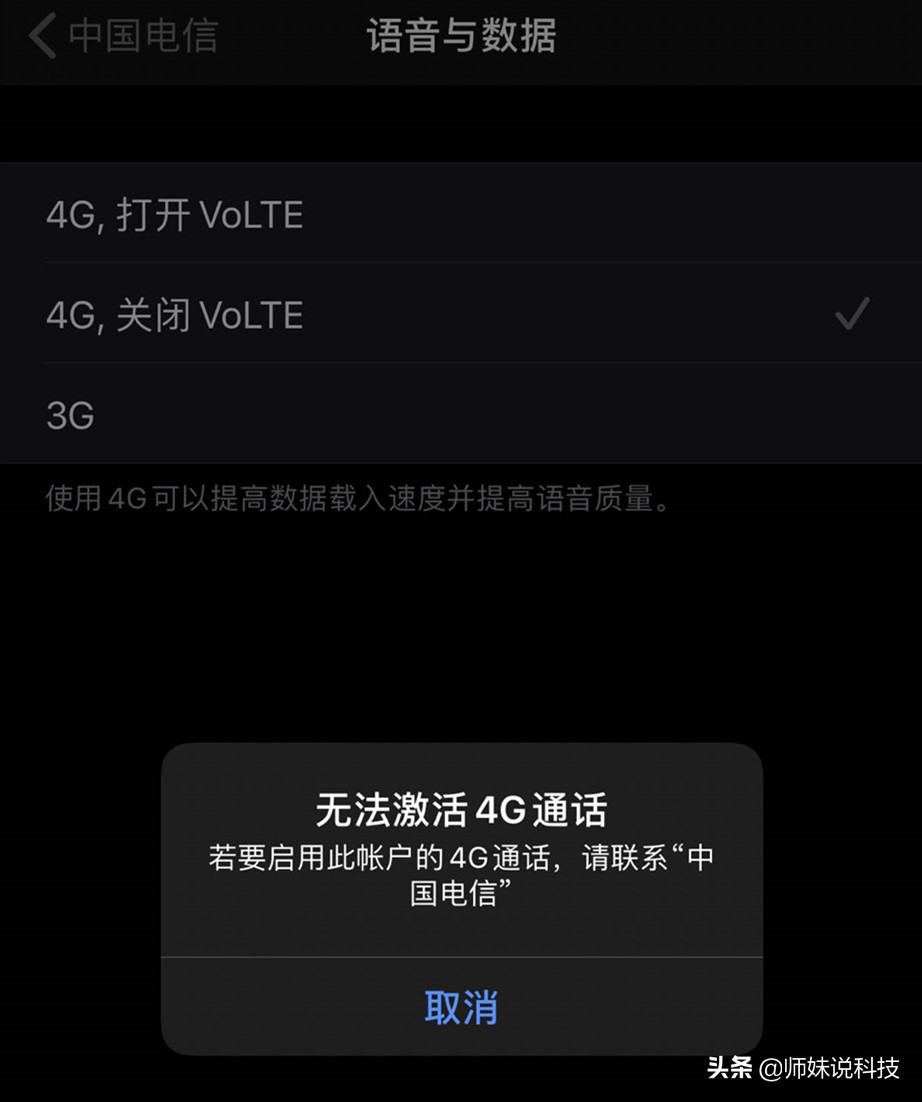Enable VoLTE by choosing 4G, 打开 VoLTE

click(x=175, y=215)
